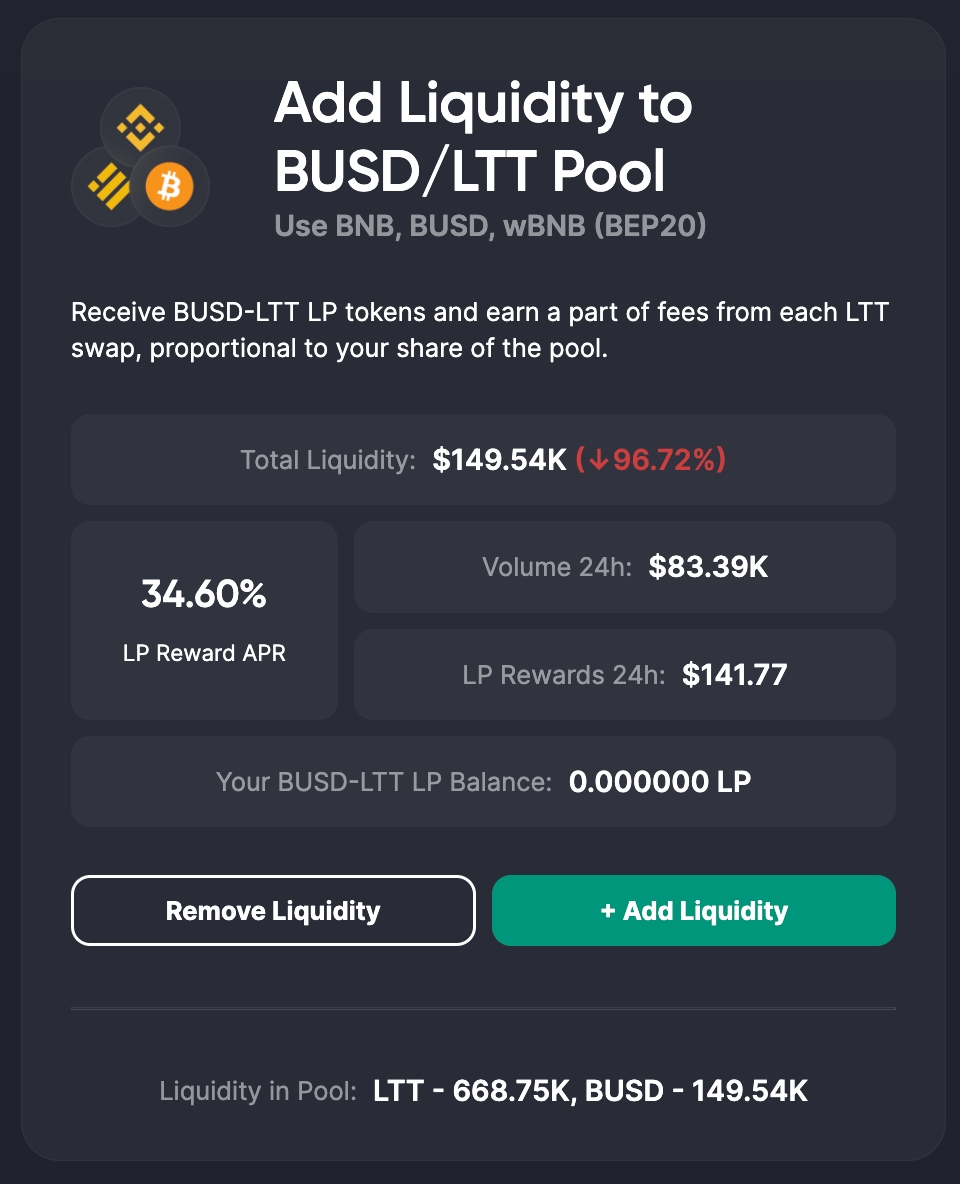Viewport: 960px width, 1184px height.
Task: Tap the Remove Liquidity button
Action: (273, 910)
